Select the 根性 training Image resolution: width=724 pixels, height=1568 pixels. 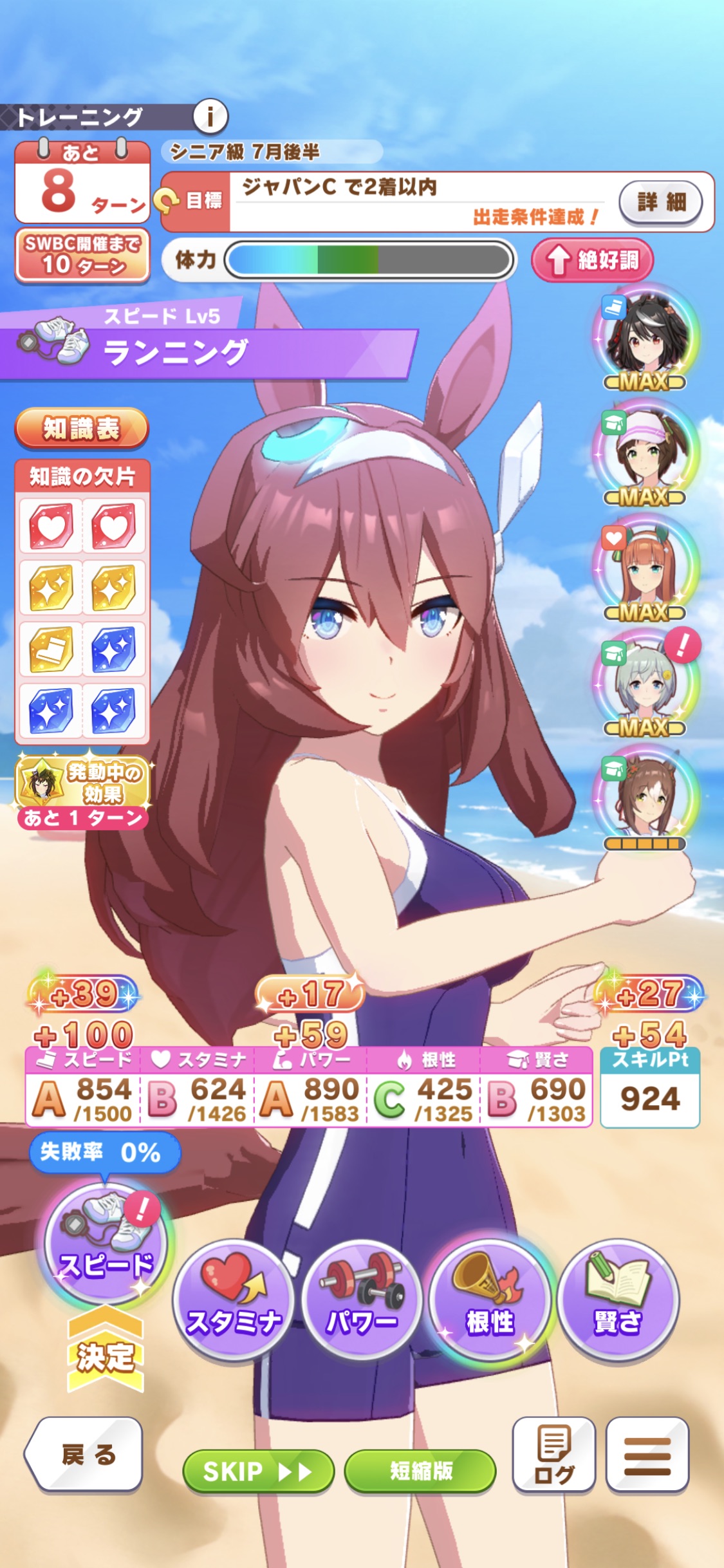(x=489, y=1300)
